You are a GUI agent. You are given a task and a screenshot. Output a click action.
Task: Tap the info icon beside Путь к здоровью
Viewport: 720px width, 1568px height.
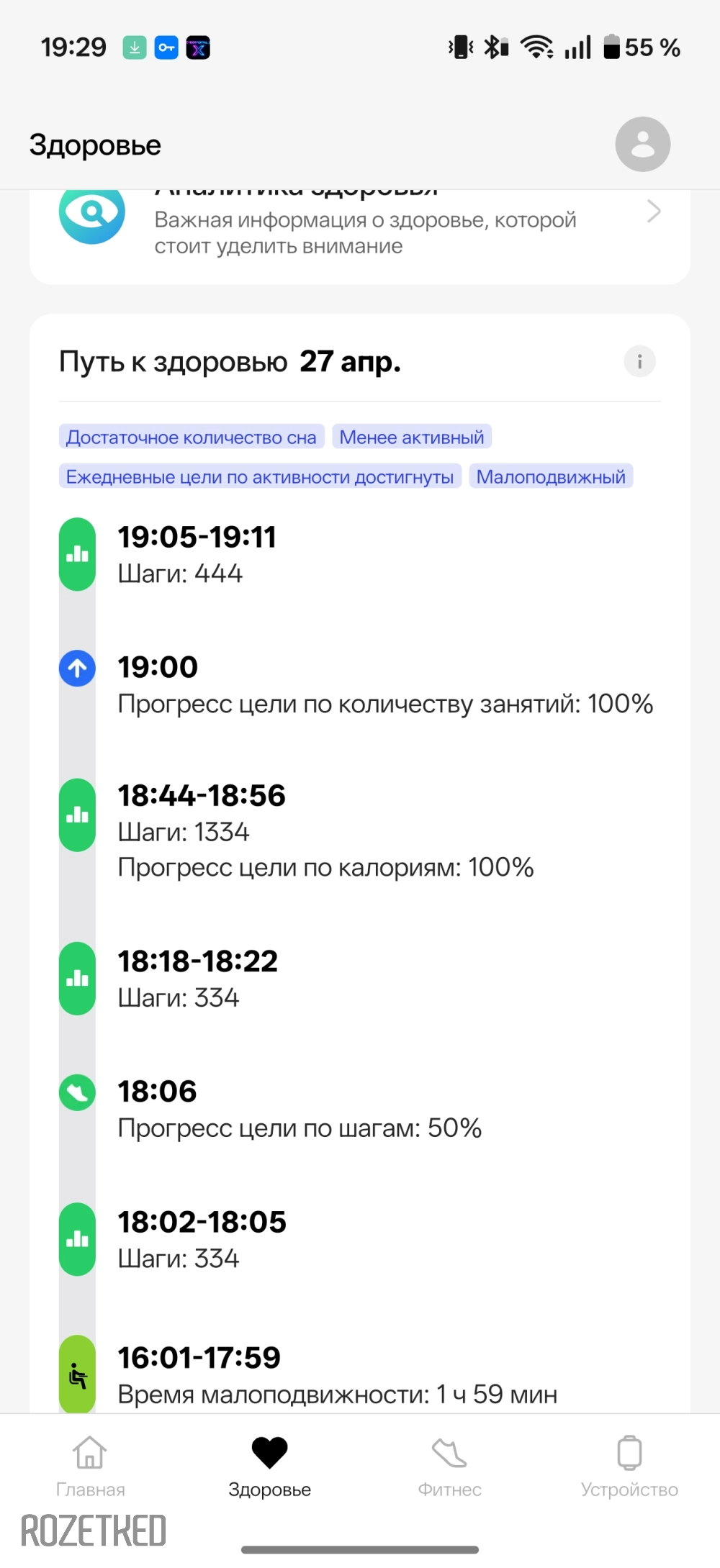[x=639, y=361]
